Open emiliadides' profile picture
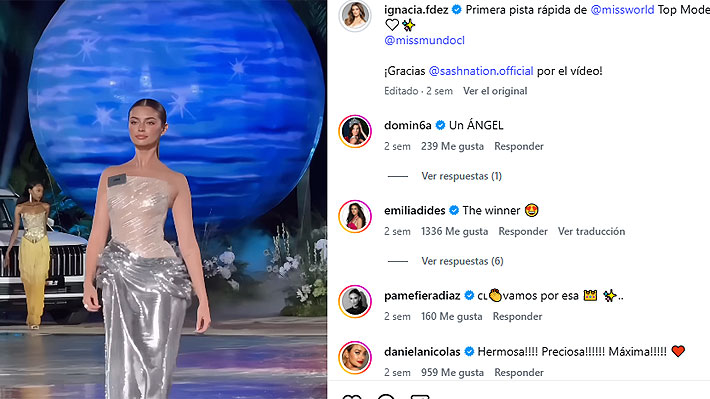Viewport: 710px width, 399px height. coord(355,216)
